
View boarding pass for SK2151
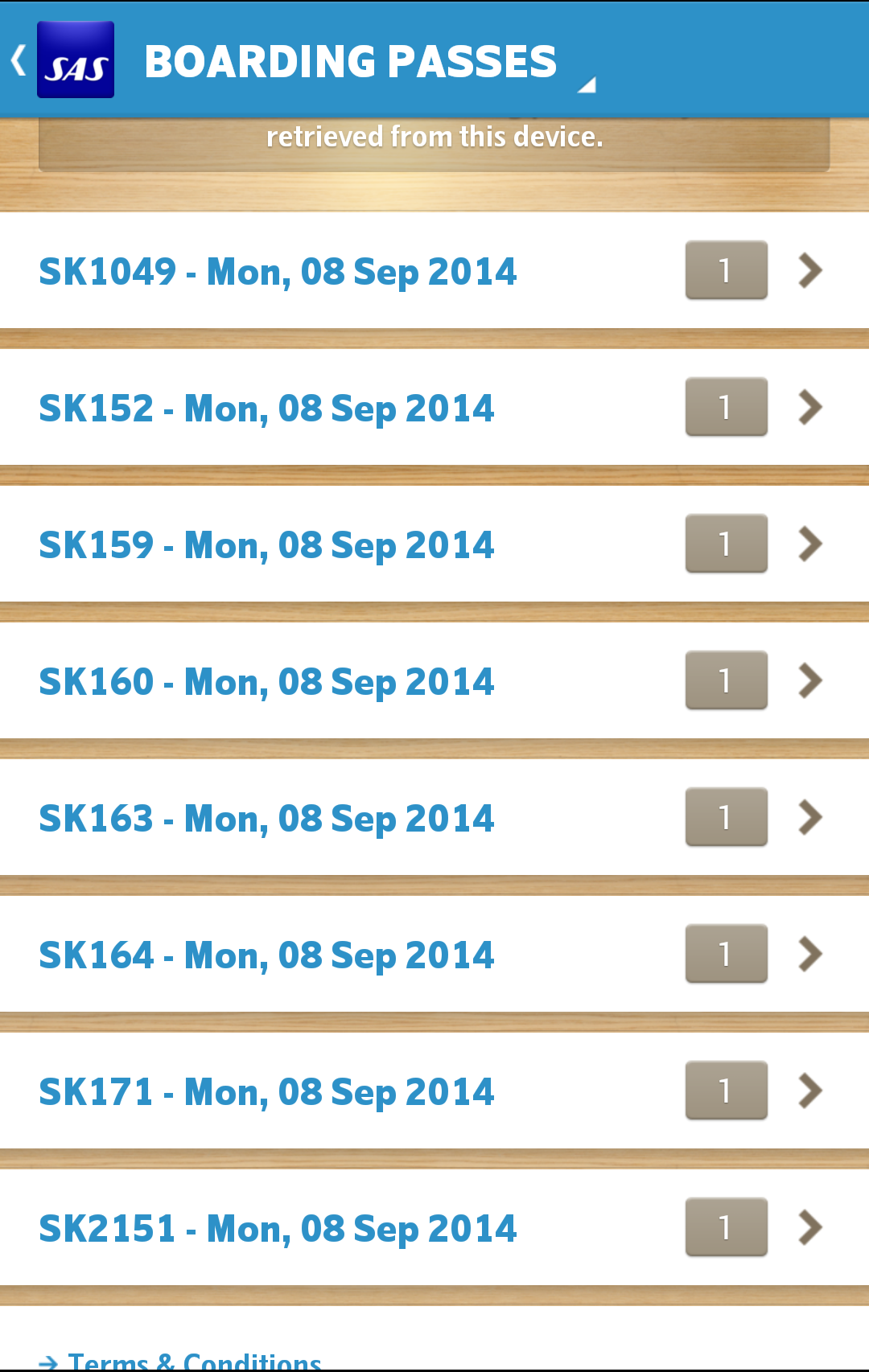pos(278,1228)
